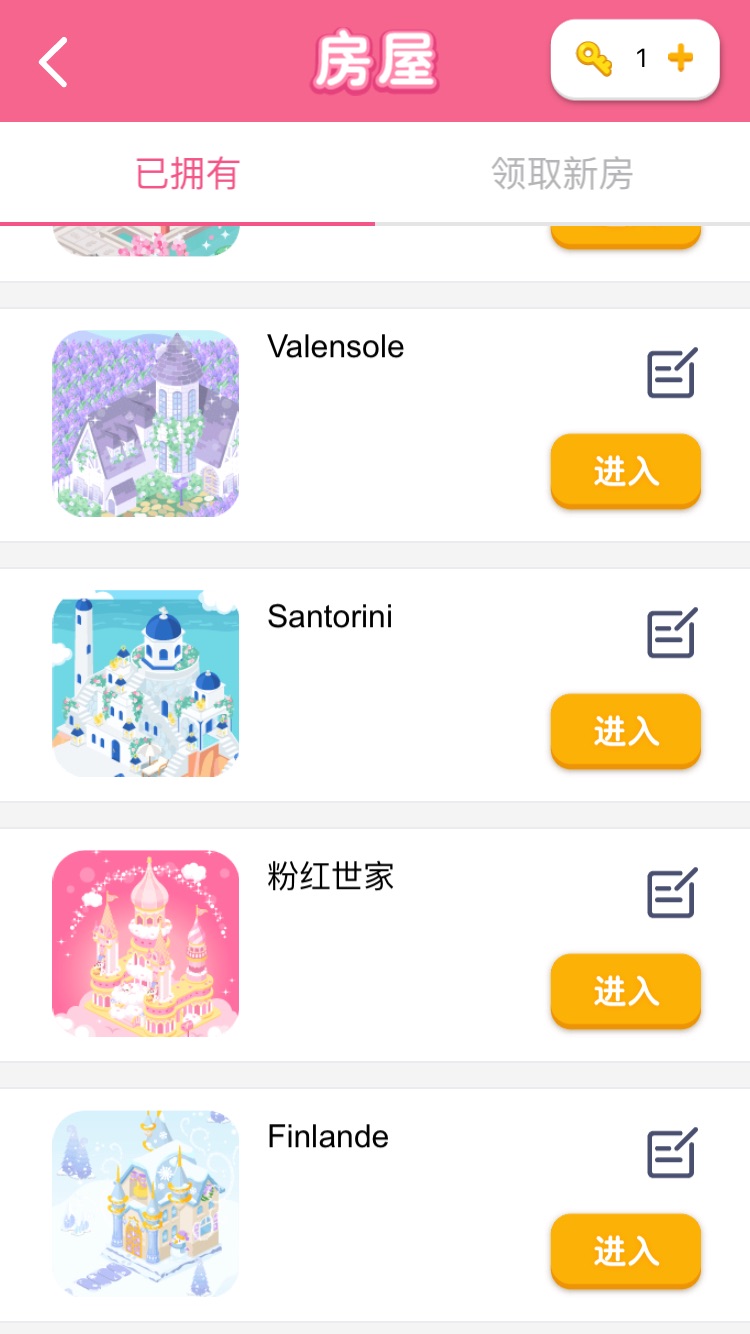Enter the 粉红世家 house
The width and height of the screenshot is (750, 1334).
[625, 991]
